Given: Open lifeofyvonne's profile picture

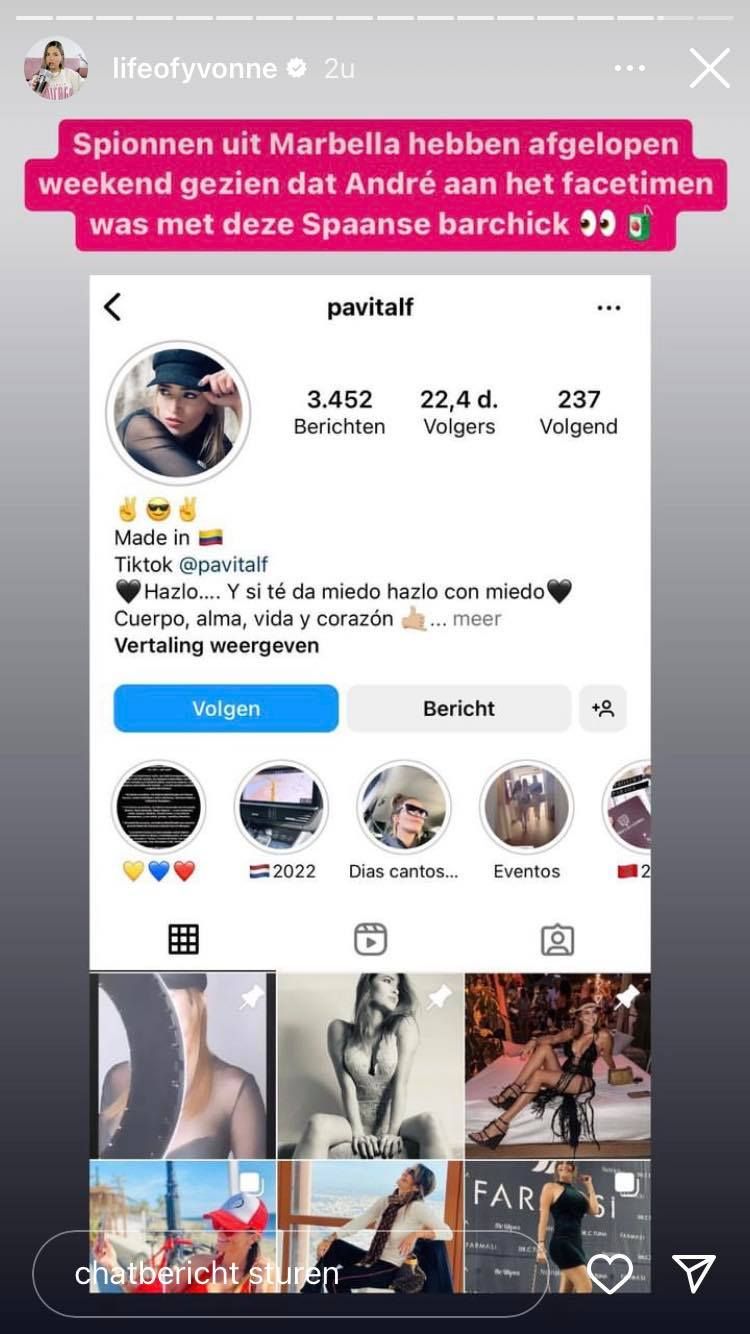Looking at the screenshot, I should (55, 69).
